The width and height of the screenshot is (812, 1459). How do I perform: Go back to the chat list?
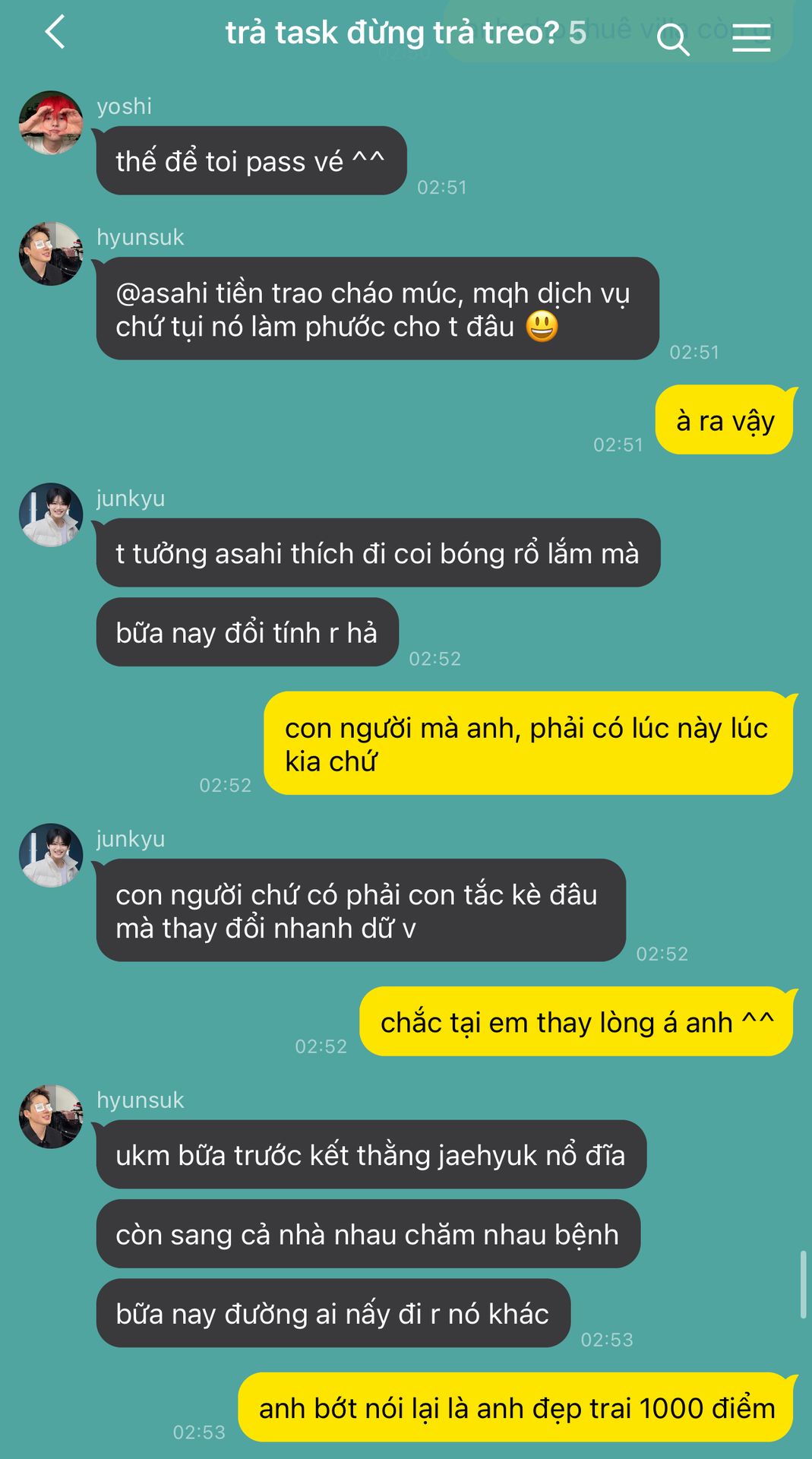click(x=55, y=33)
